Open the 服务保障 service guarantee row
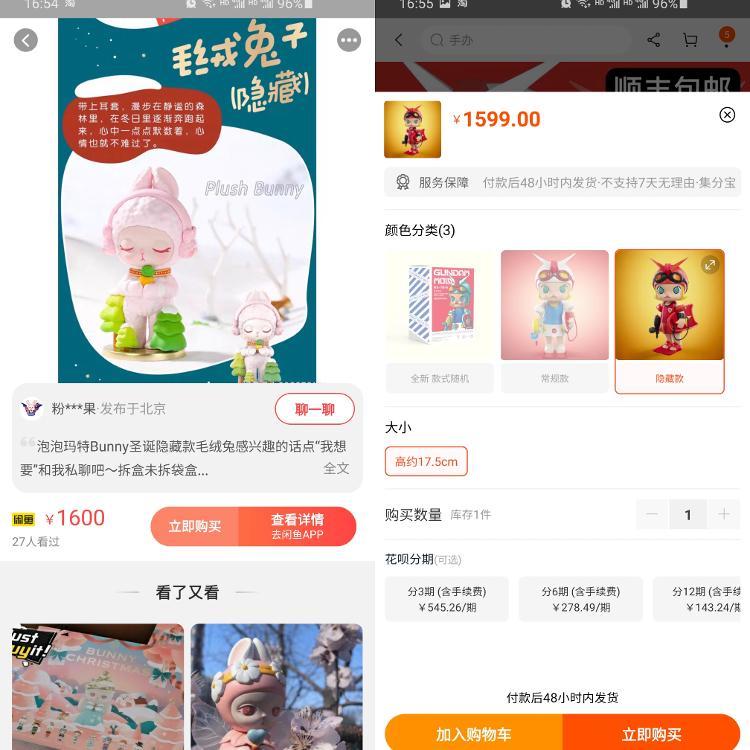The height and width of the screenshot is (750, 750). [562, 182]
